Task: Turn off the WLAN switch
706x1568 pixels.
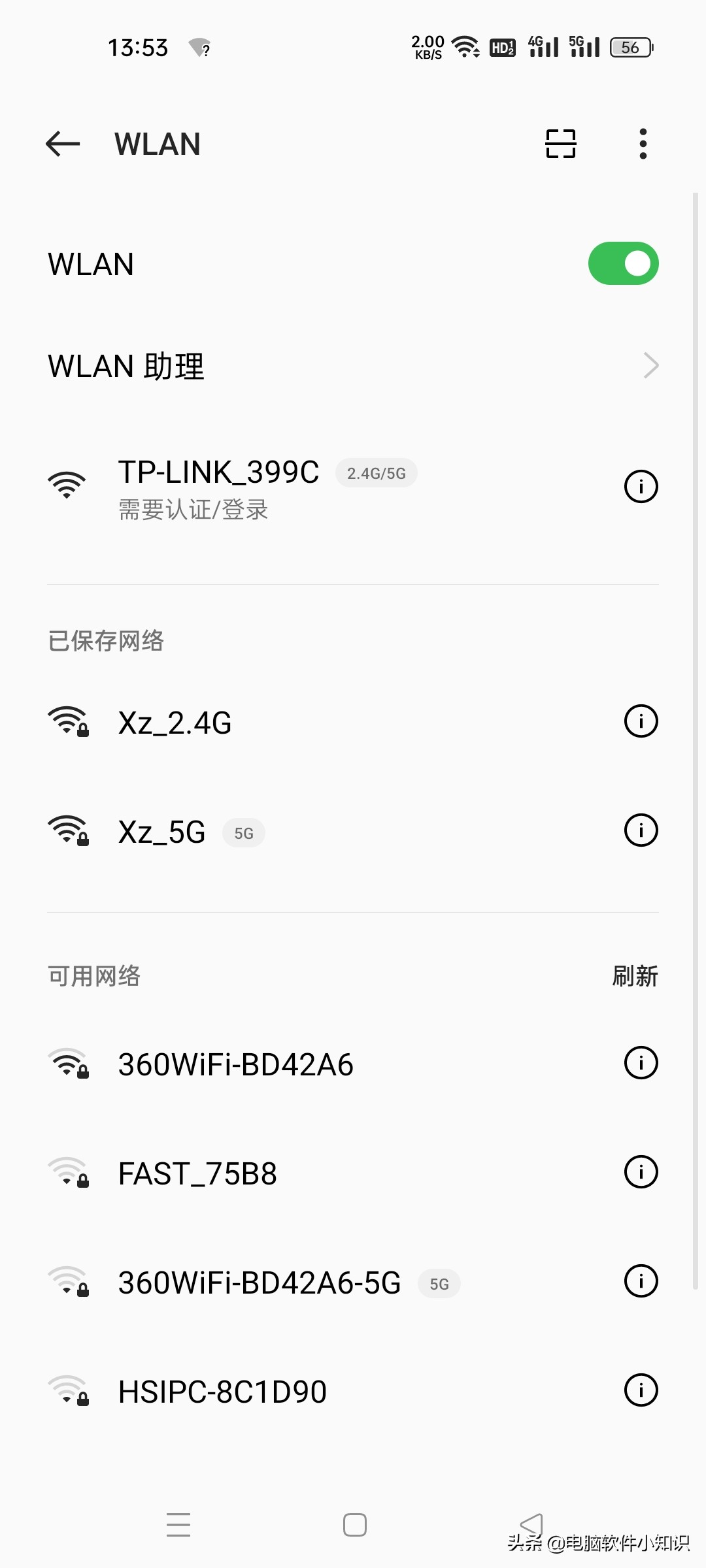Action: coord(623,264)
